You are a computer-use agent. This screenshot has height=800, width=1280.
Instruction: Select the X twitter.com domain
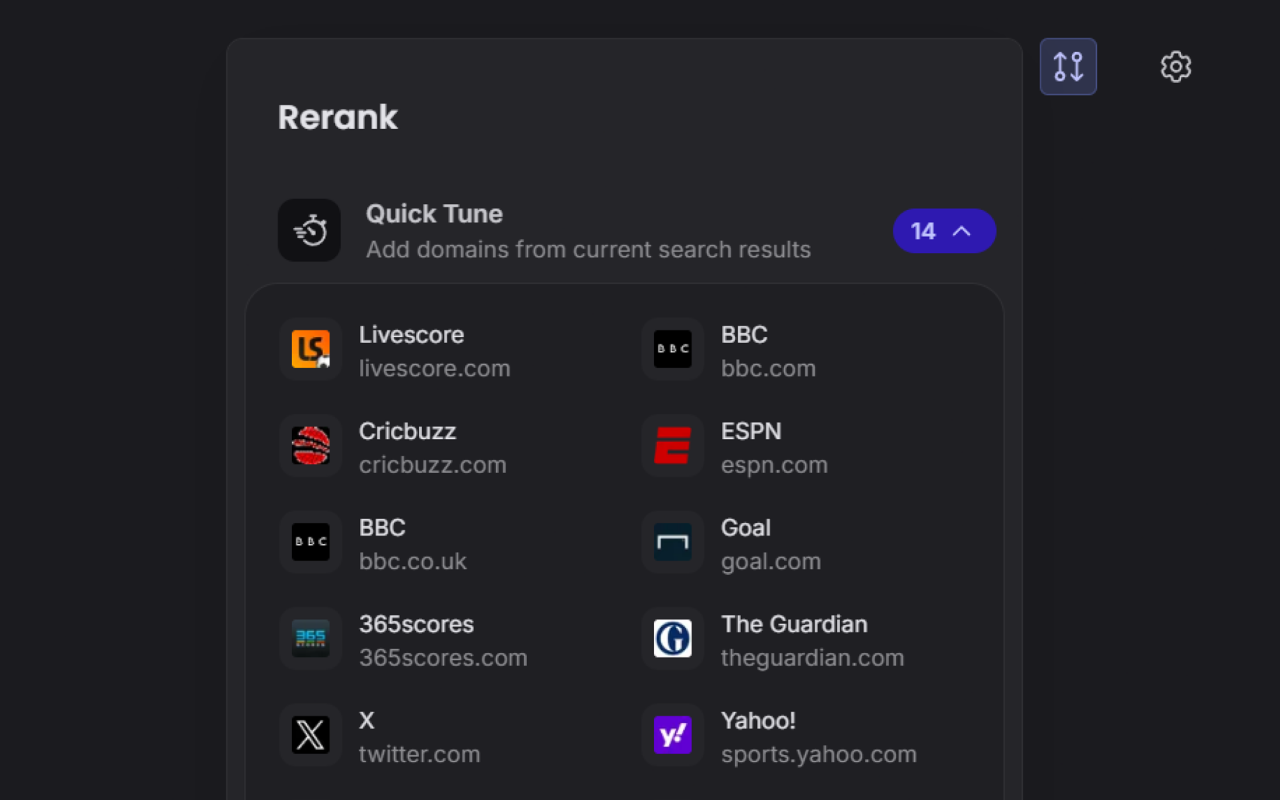pyautogui.click(x=419, y=736)
